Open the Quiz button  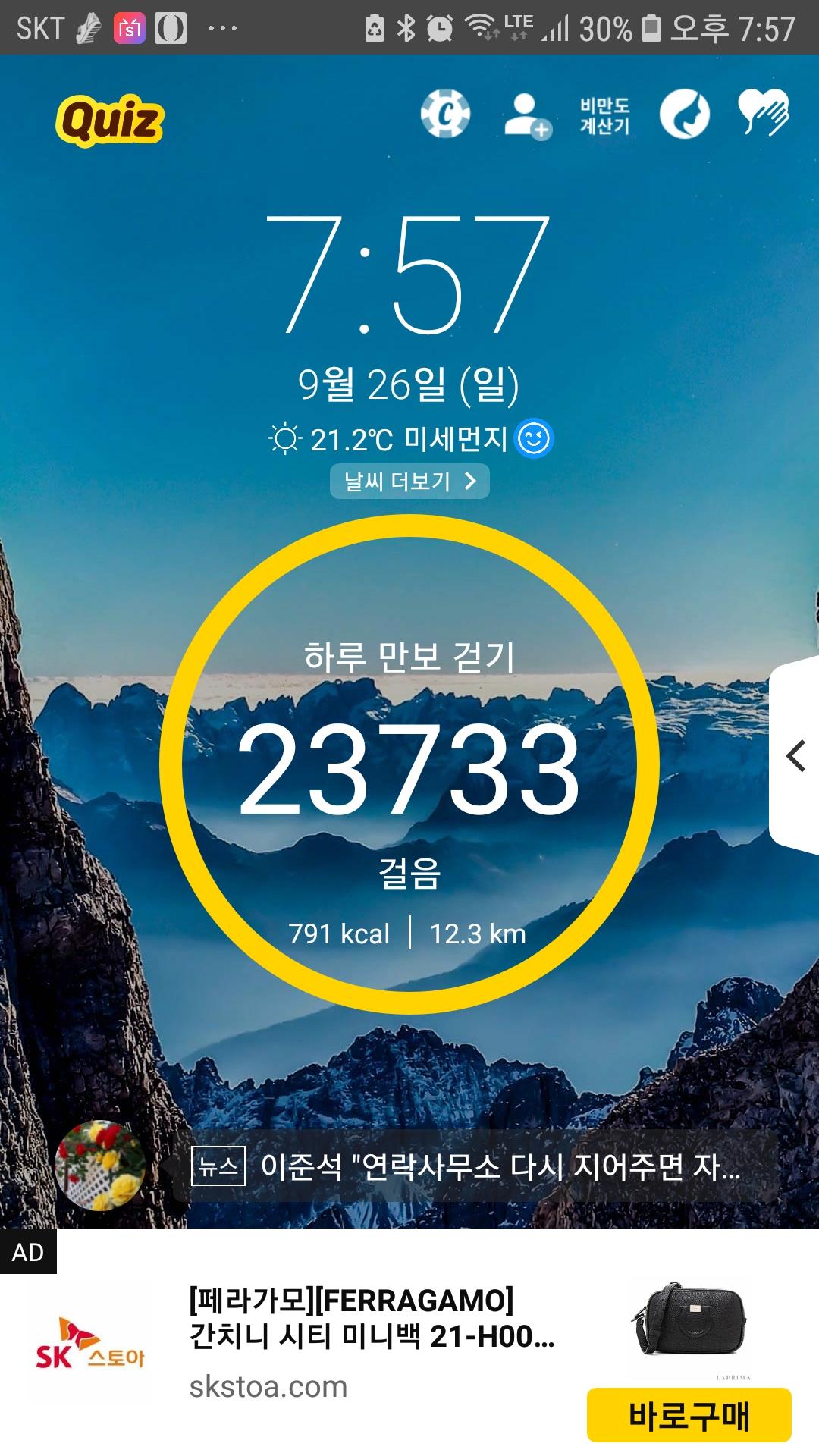coord(110,120)
